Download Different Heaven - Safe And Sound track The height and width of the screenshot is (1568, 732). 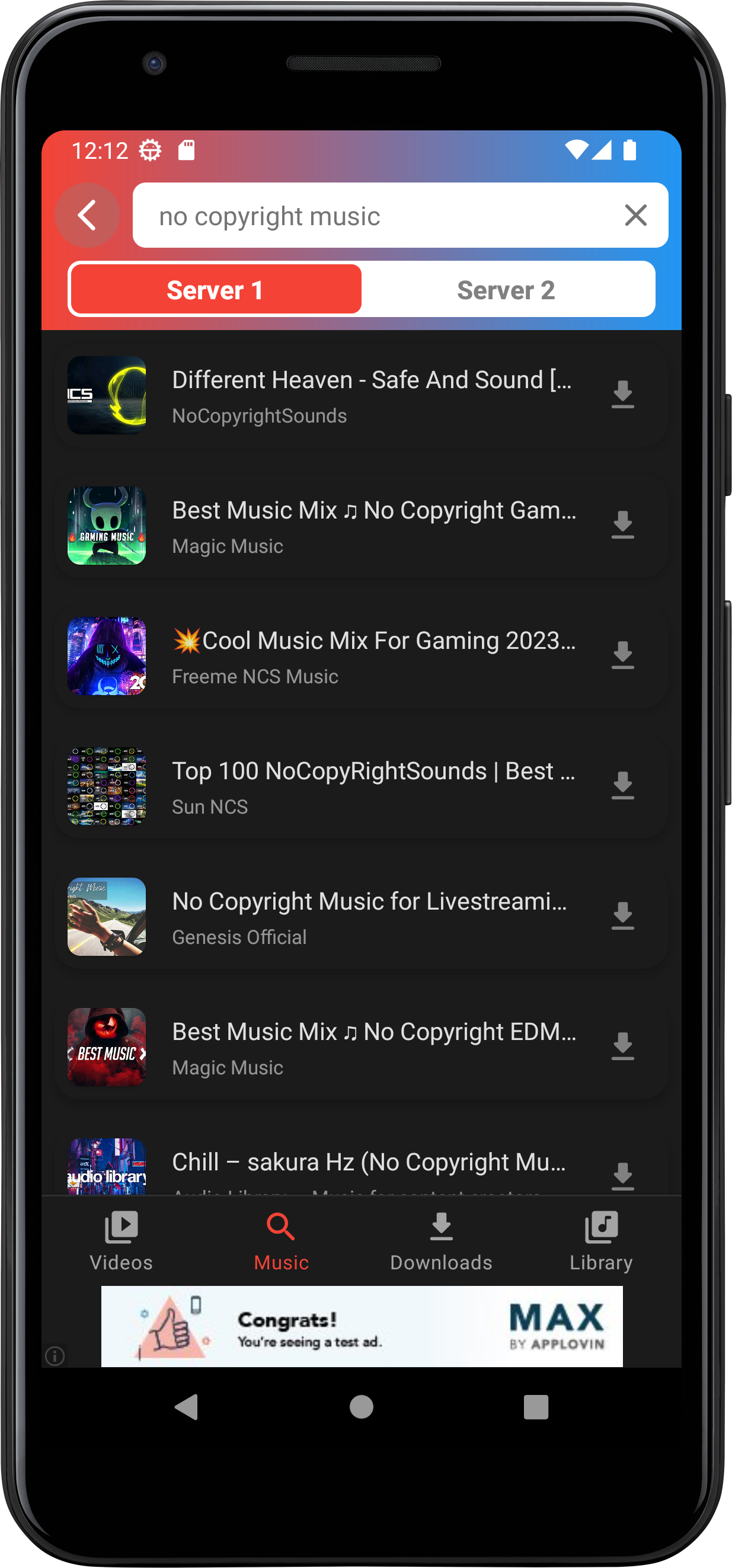pos(622,395)
